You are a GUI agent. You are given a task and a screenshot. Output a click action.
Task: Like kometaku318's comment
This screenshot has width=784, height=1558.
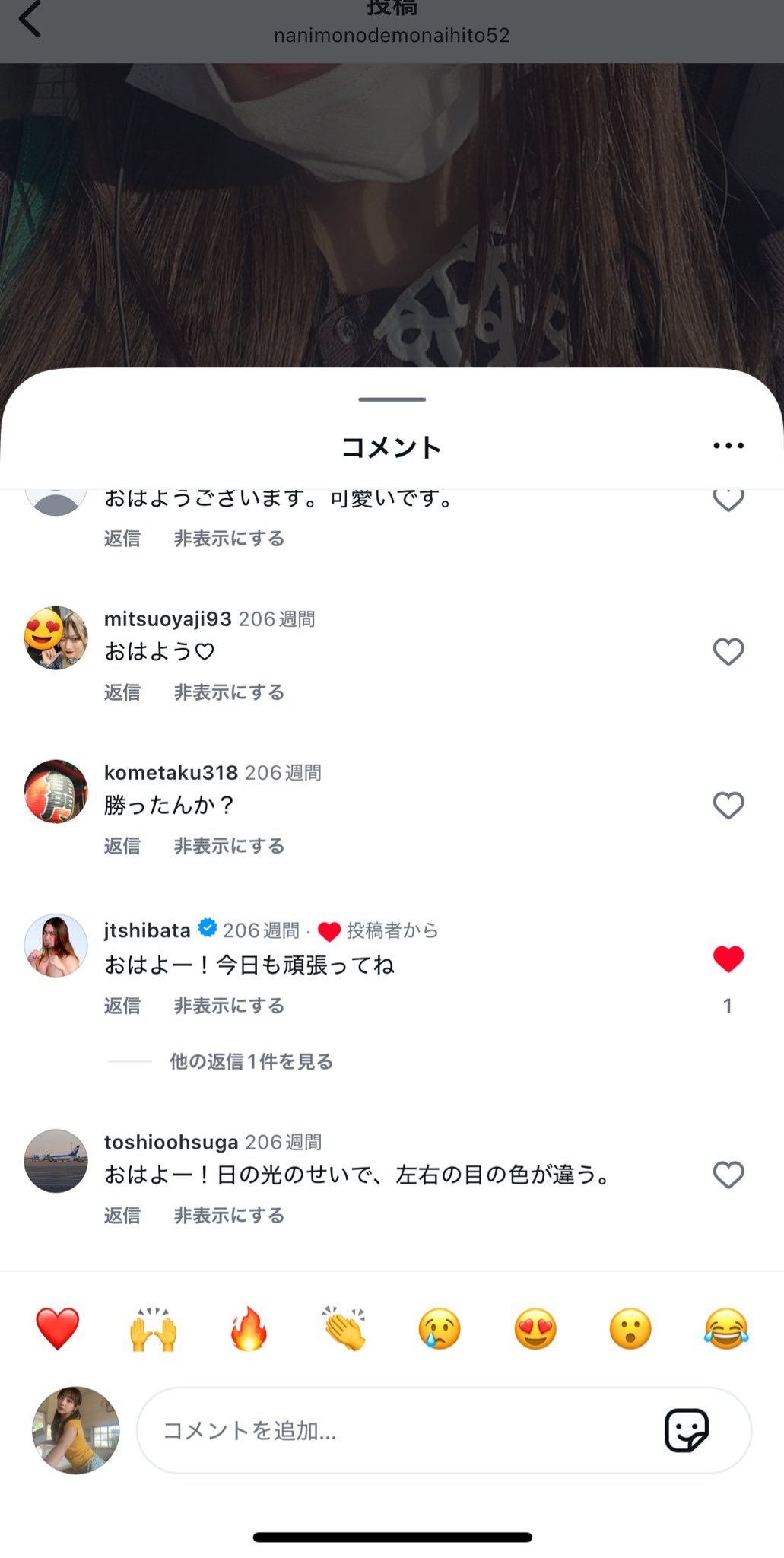tap(728, 806)
